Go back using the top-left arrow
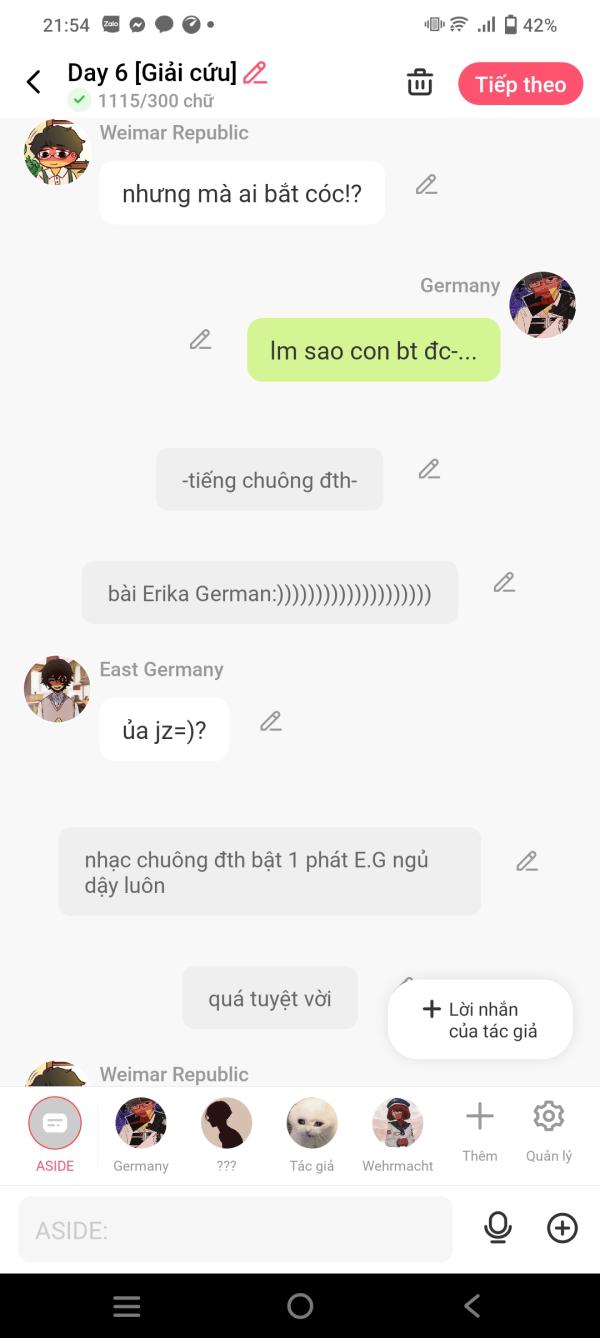 (x=34, y=83)
